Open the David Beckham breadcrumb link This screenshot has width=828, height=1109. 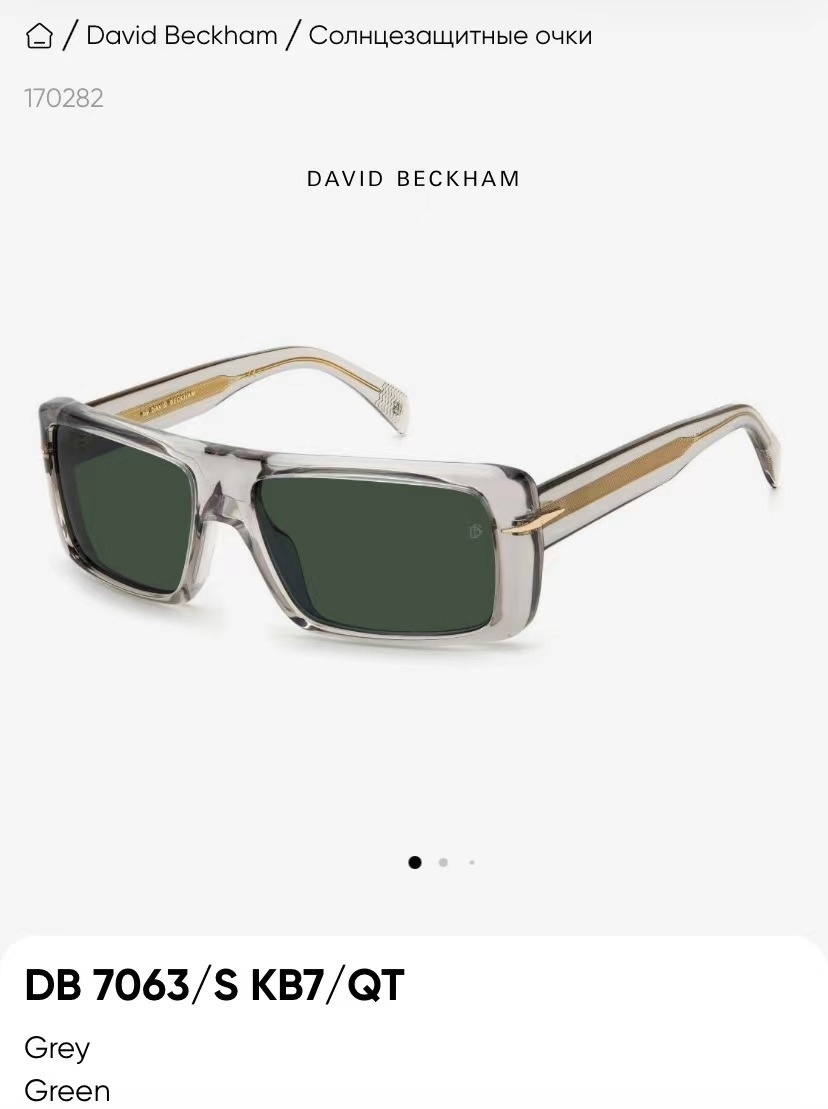click(x=182, y=36)
